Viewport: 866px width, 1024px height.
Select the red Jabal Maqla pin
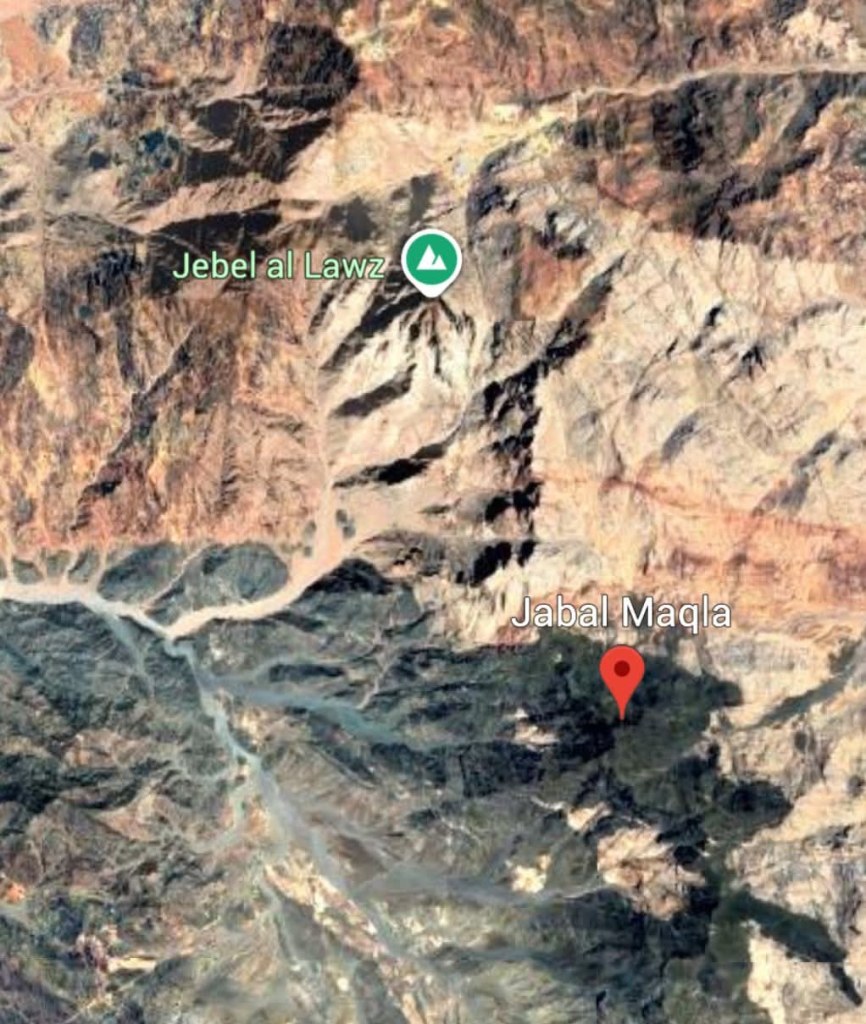[x=623, y=671]
